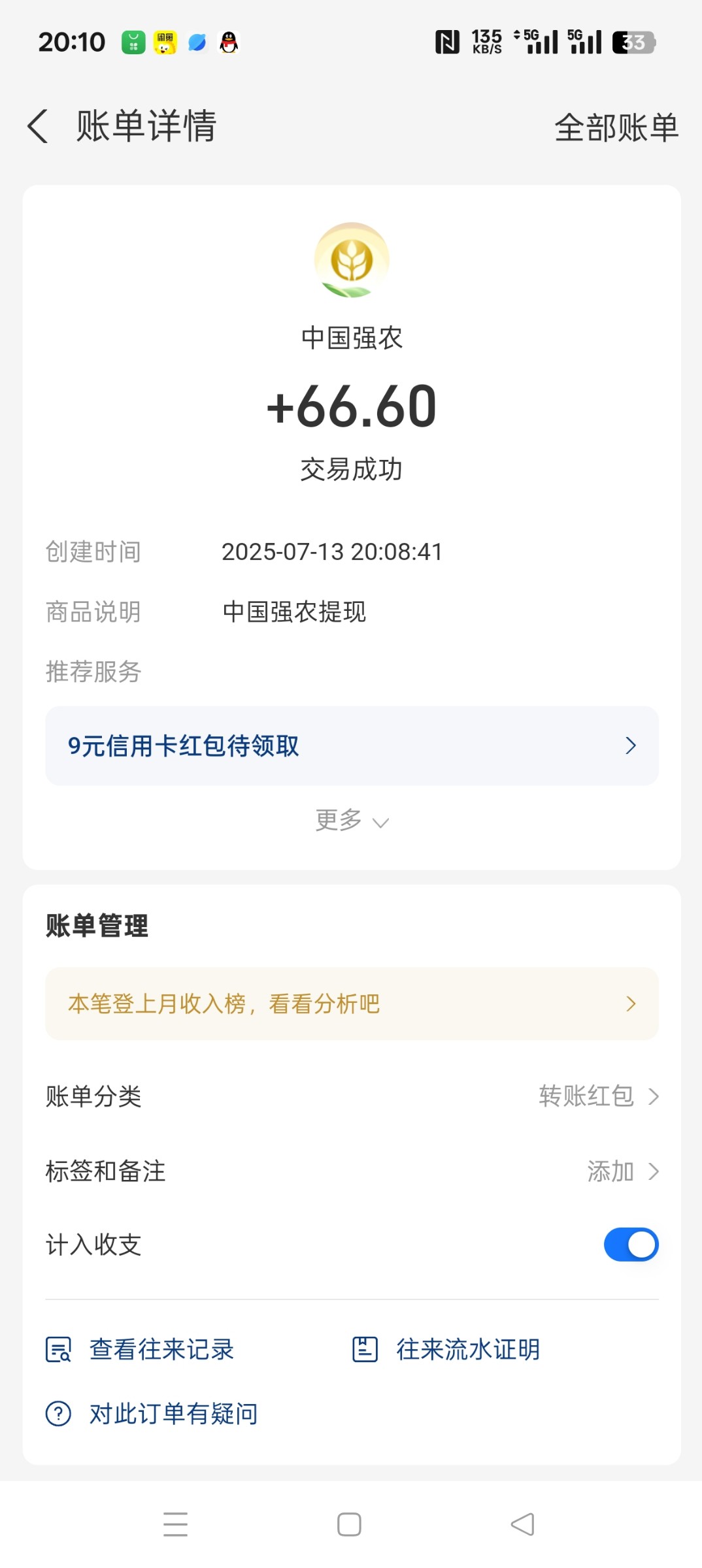The height and width of the screenshot is (1568, 702).
Task: Open 本笔登上月收入榜 analysis banner
Action: (x=352, y=1004)
